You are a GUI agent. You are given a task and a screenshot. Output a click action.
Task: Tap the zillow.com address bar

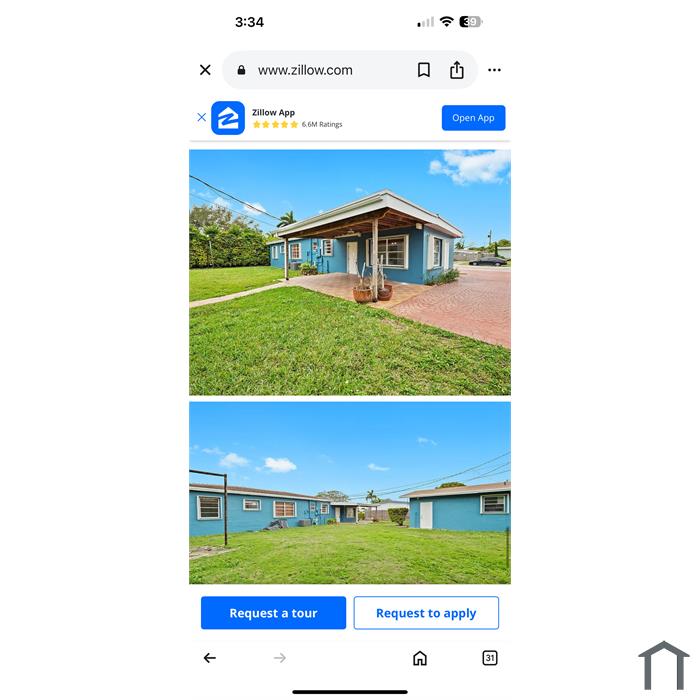click(x=305, y=70)
